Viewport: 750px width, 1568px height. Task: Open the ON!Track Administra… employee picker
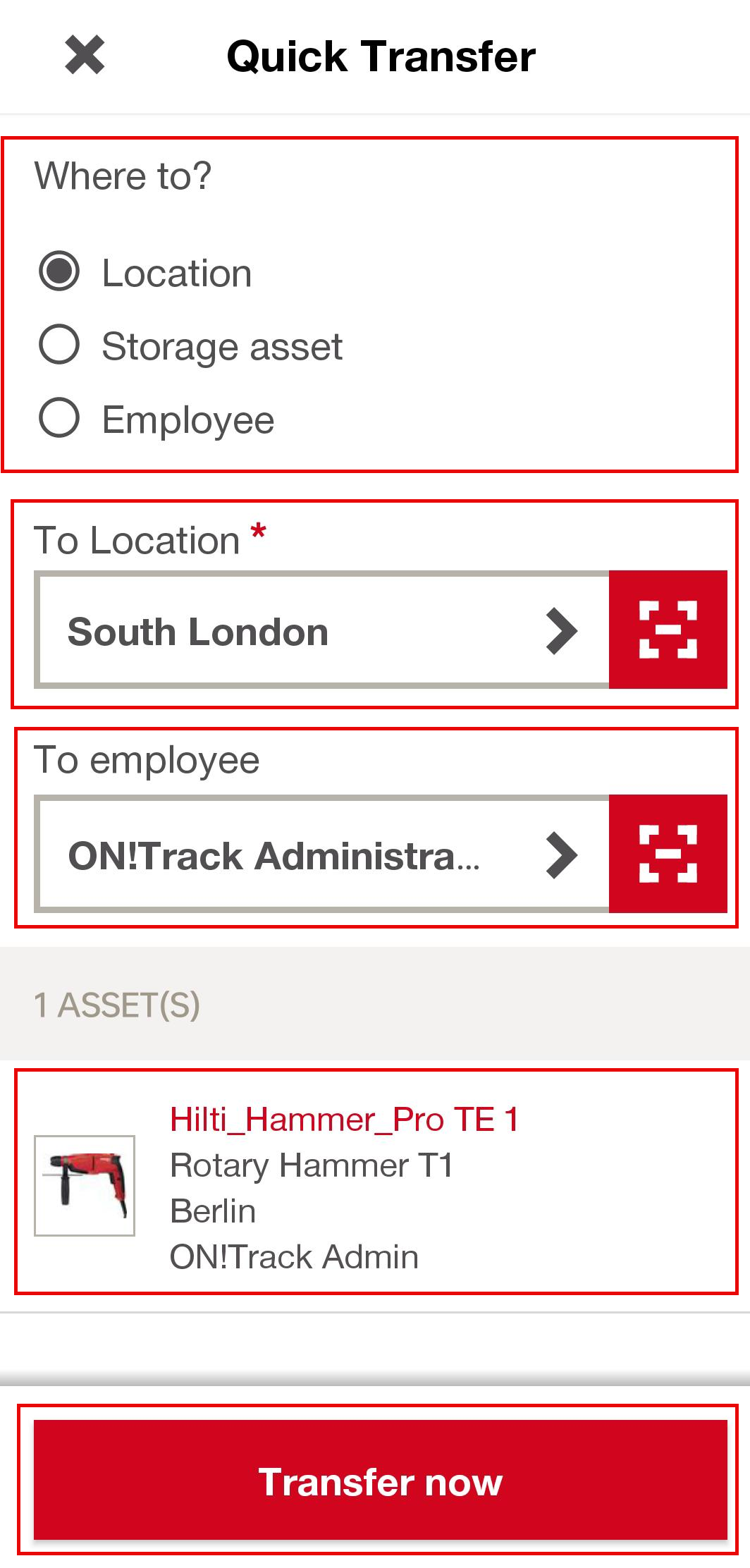323,854
